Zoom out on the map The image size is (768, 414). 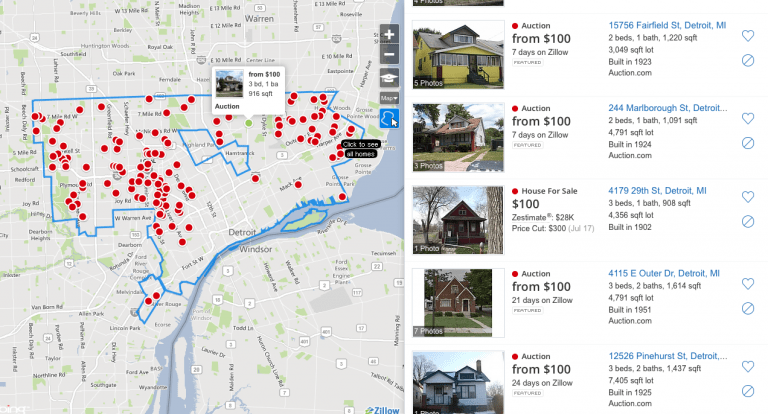[x=389, y=56]
